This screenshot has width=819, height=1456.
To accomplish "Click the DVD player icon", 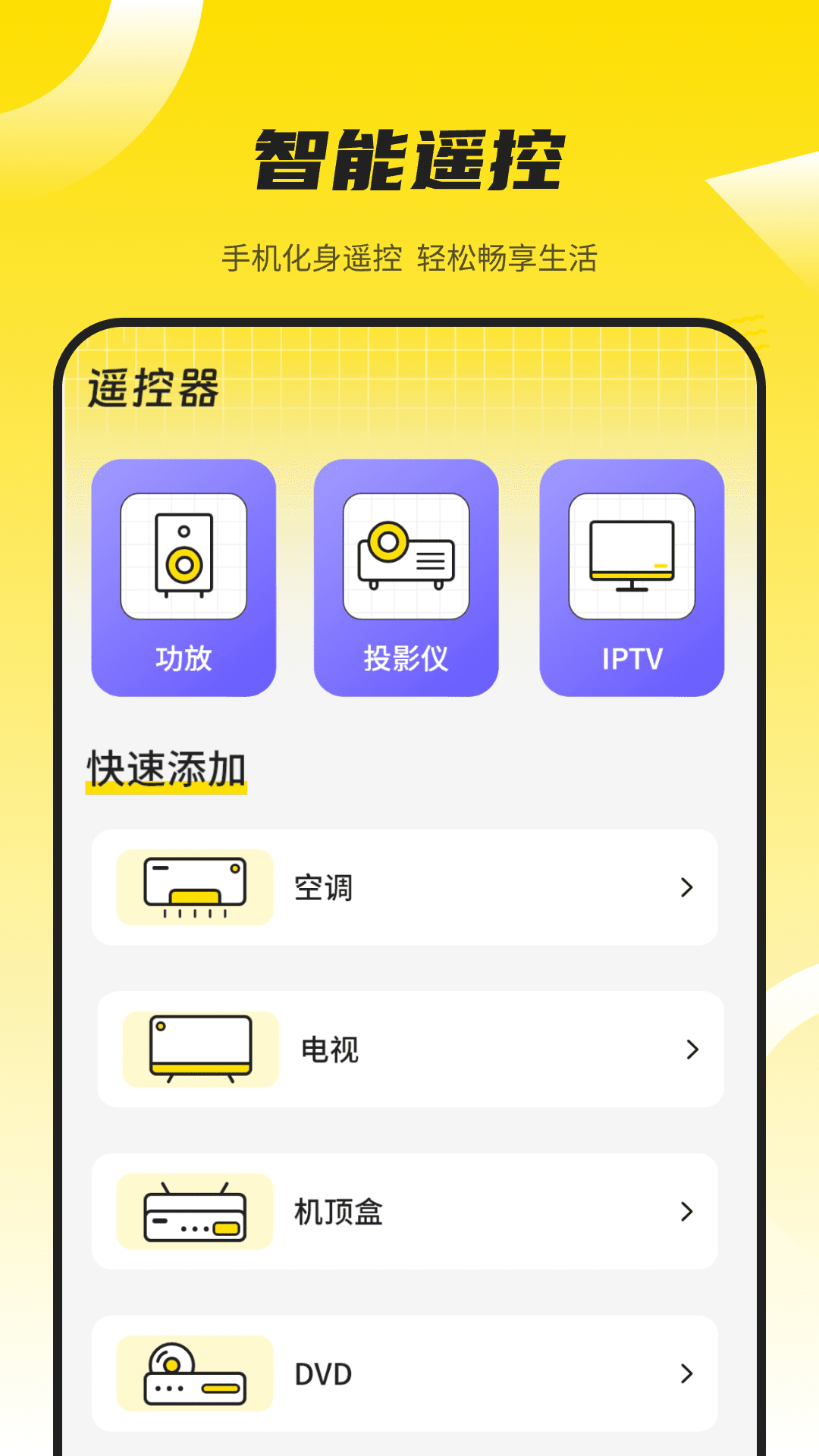I will tap(196, 1375).
